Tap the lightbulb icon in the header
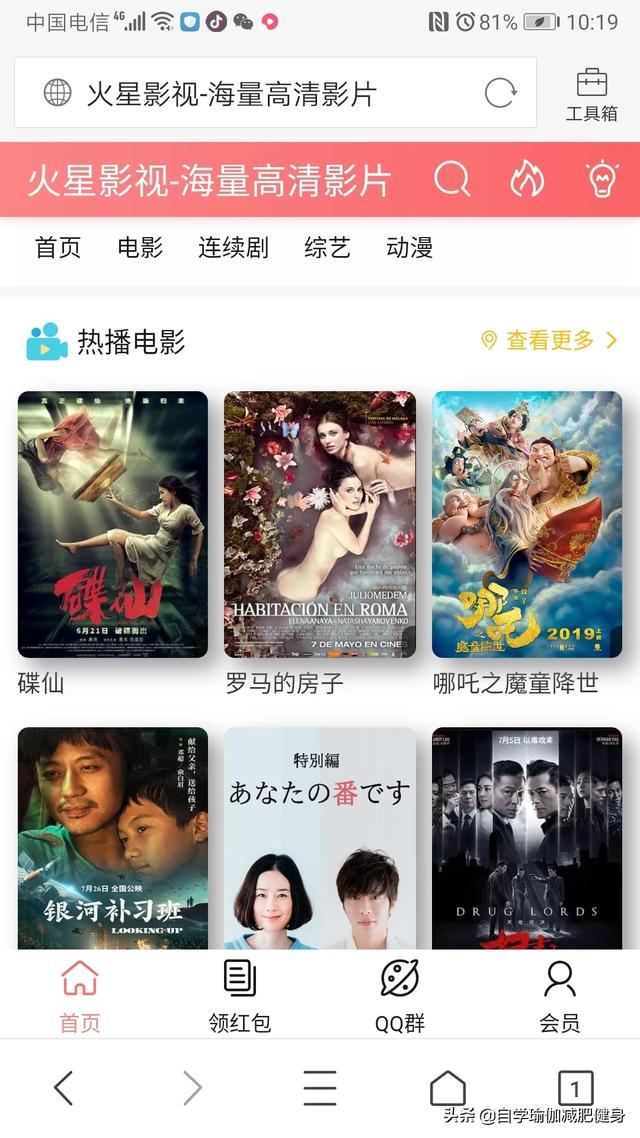The image size is (640, 1138). [x=602, y=180]
